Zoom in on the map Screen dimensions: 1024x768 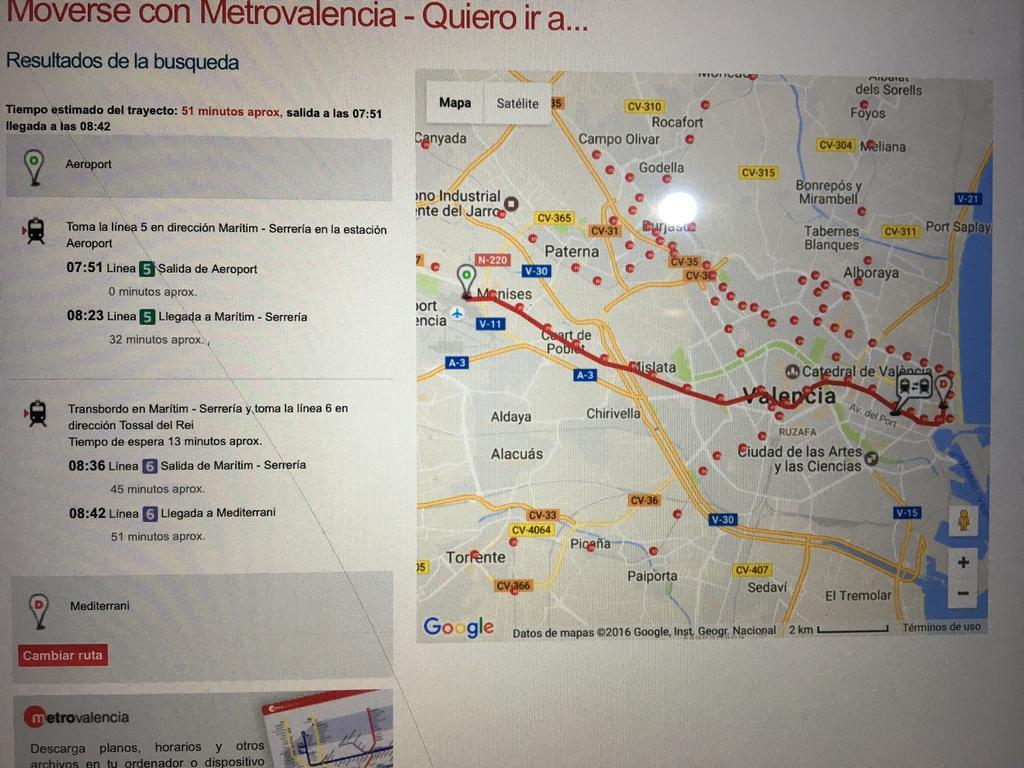coord(963,562)
